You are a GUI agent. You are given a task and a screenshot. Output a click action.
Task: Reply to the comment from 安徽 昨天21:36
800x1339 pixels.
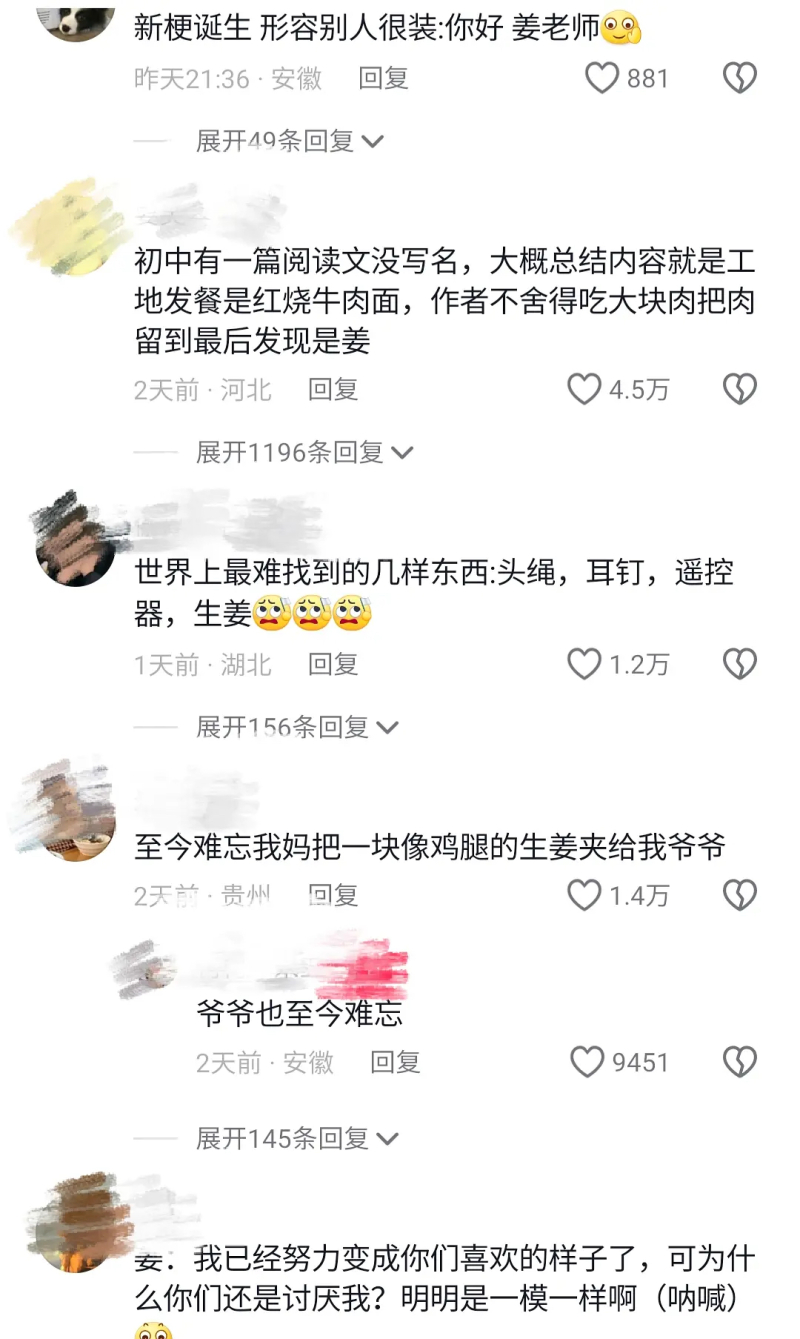pos(384,78)
